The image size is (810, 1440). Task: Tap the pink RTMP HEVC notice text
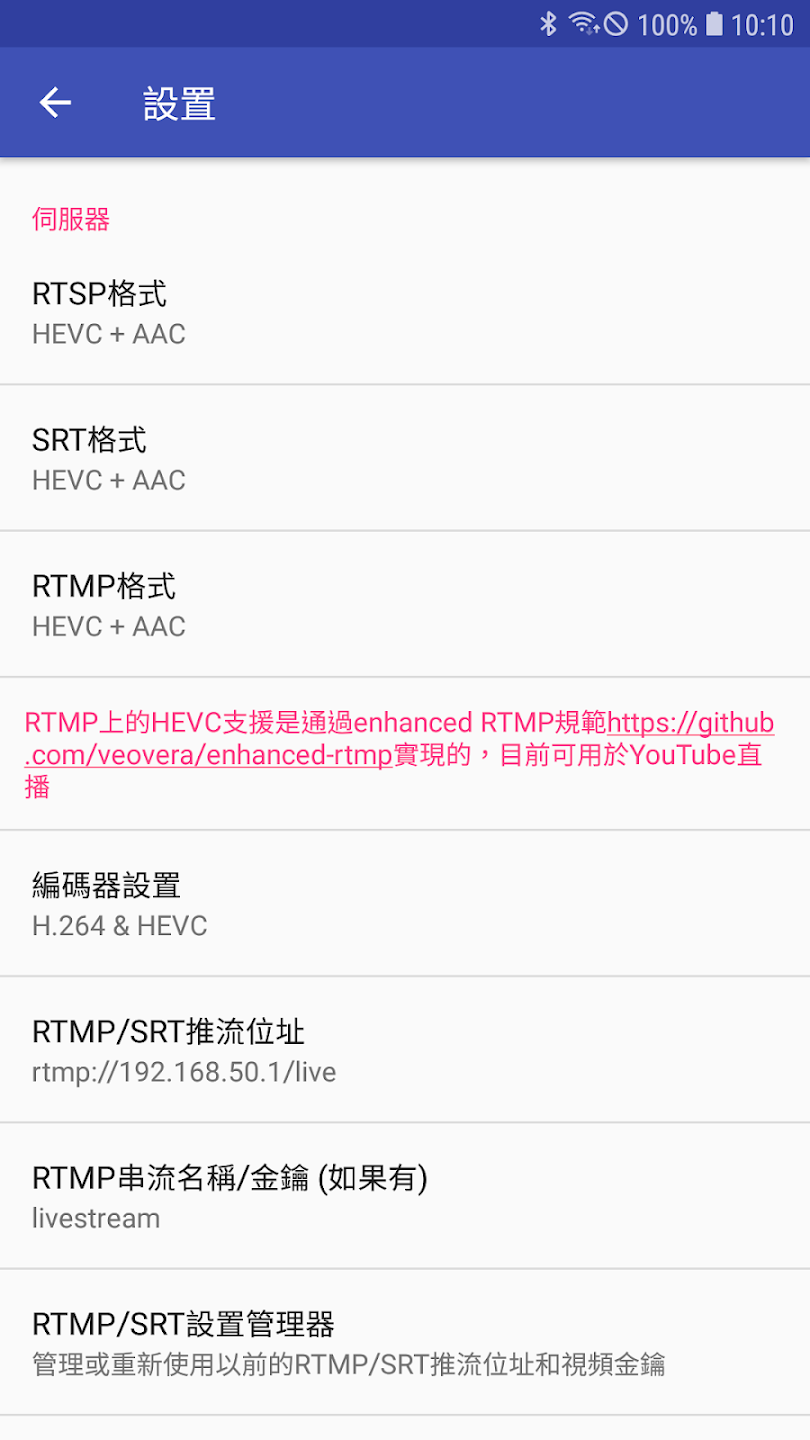(x=400, y=755)
